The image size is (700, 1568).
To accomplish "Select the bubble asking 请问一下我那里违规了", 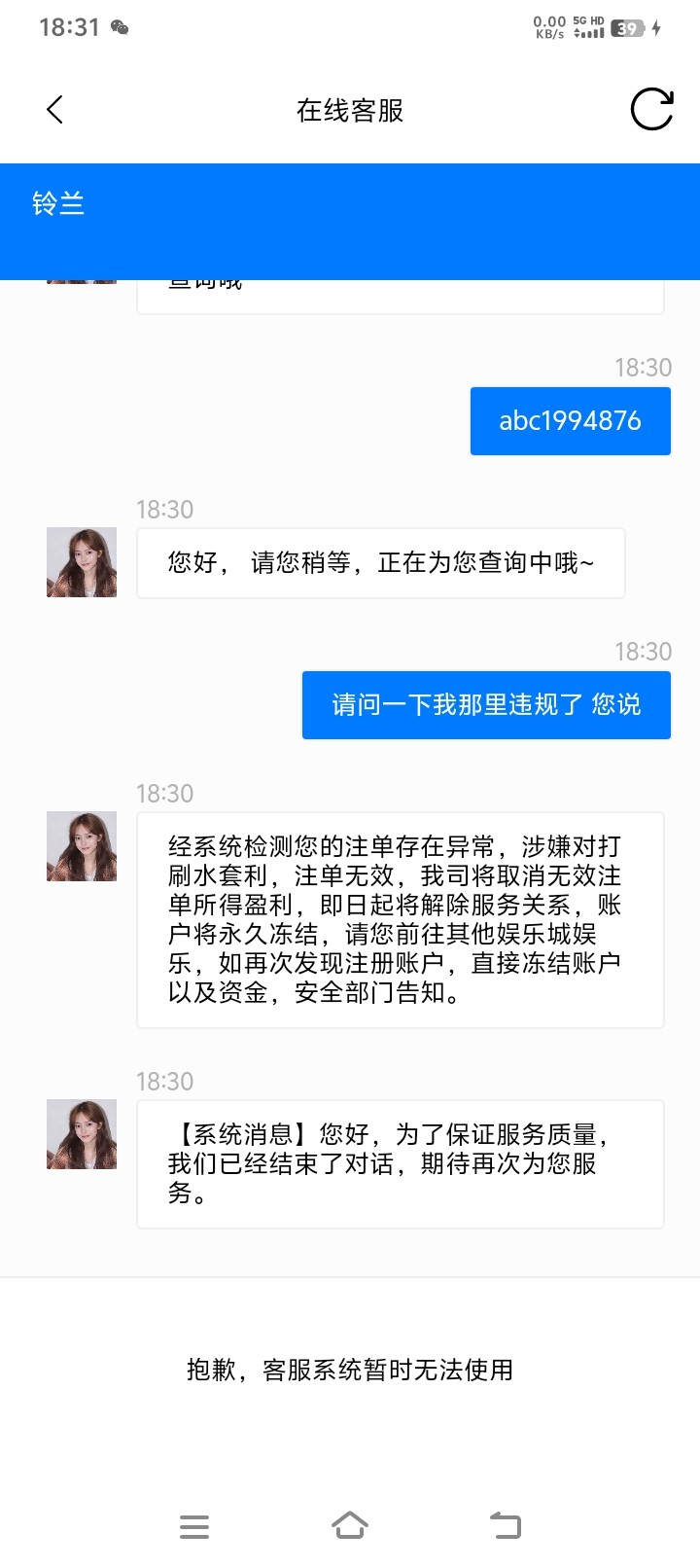I will point(485,704).
